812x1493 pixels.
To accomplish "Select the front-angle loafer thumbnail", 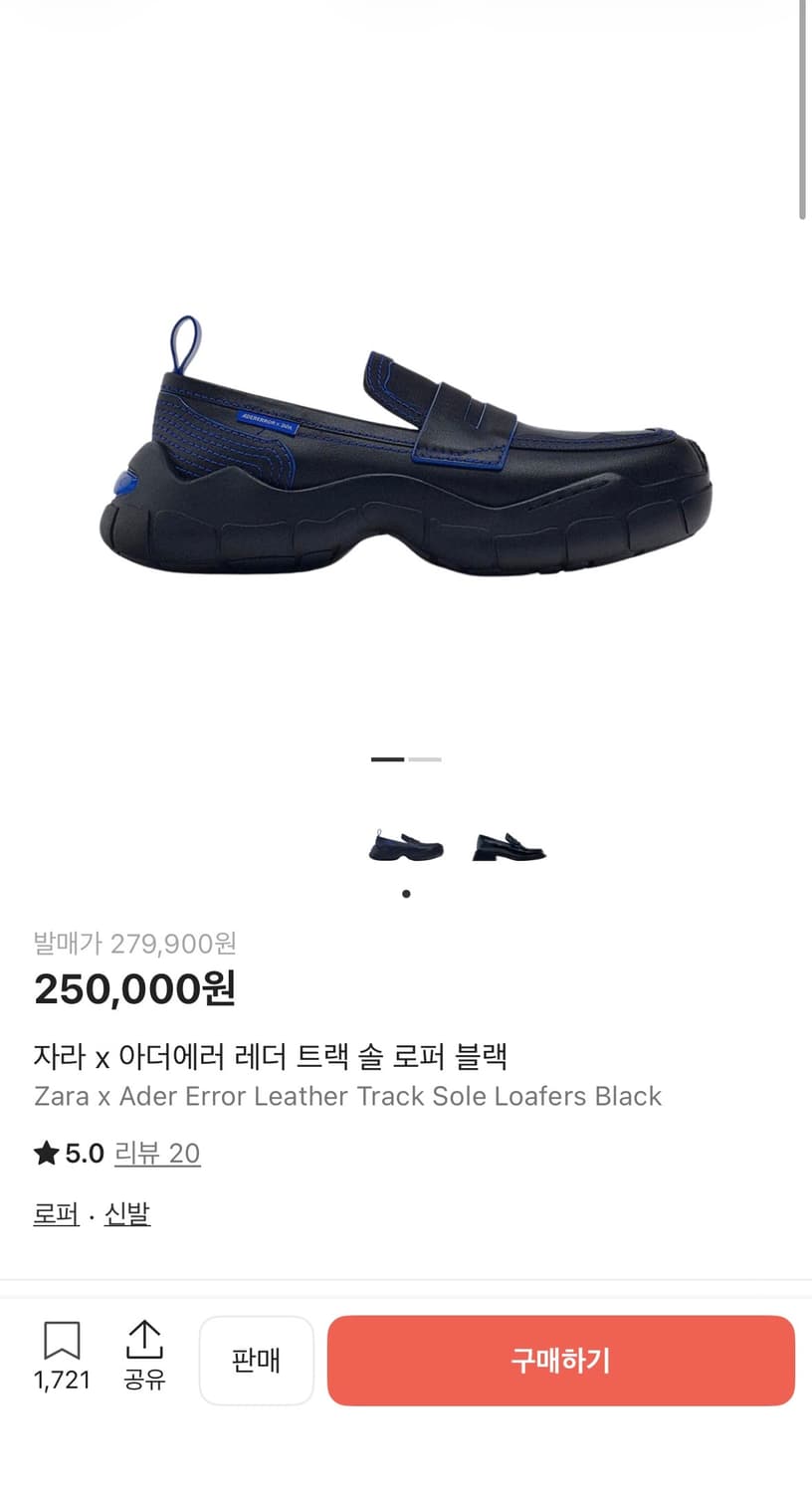I will 507,846.
